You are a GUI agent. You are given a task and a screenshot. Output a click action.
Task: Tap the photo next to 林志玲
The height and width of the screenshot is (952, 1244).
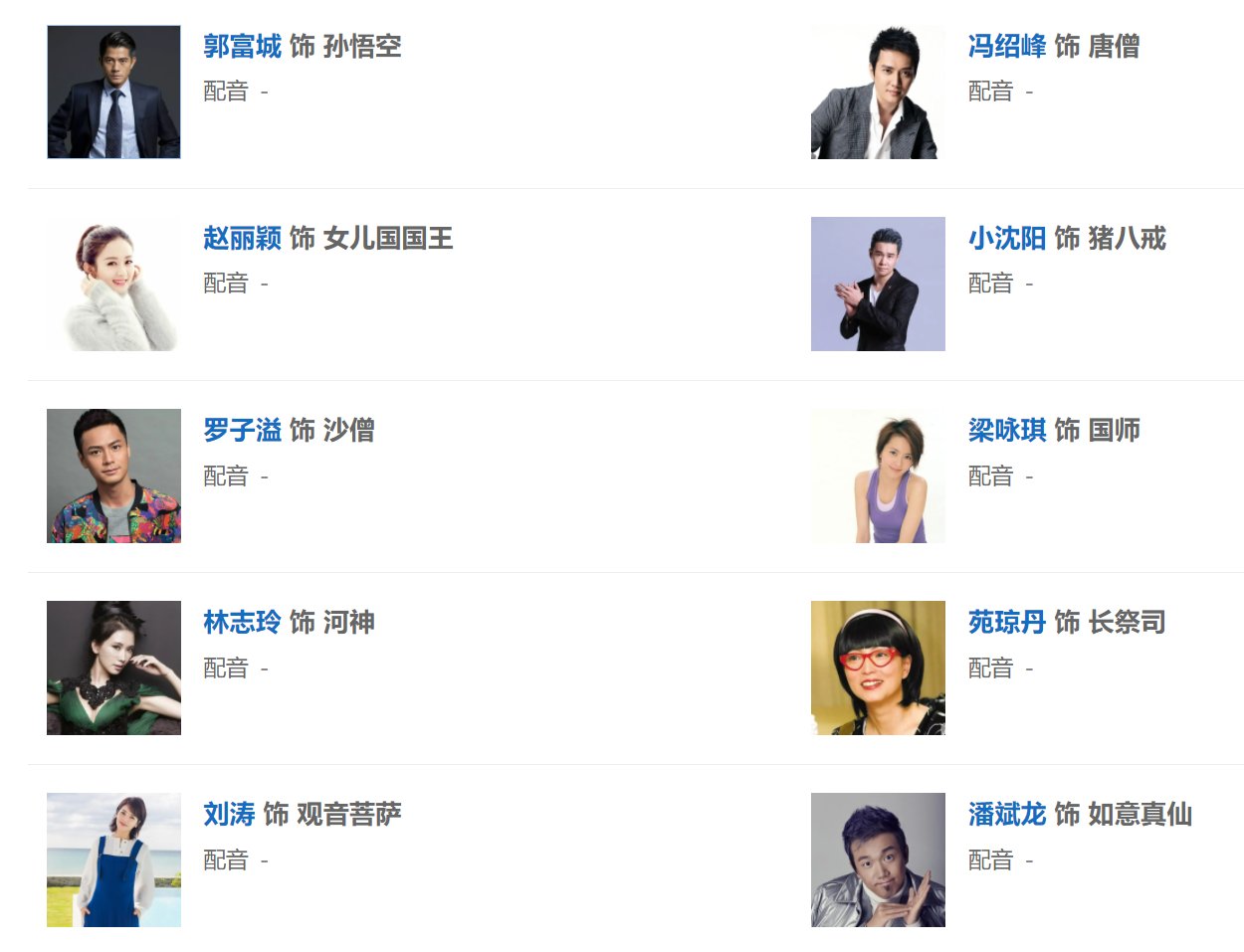coord(113,667)
